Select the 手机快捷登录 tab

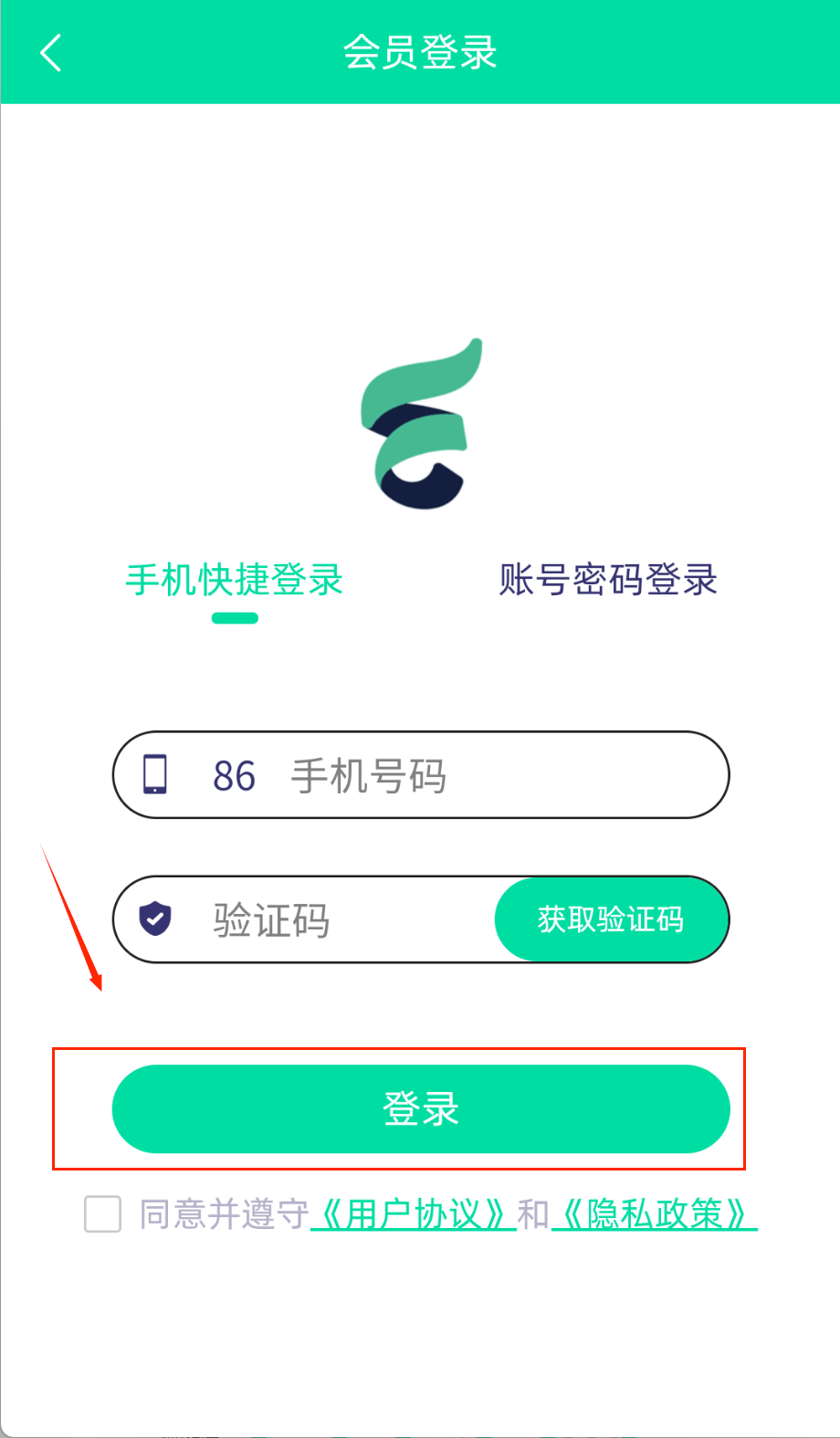[235, 580]
